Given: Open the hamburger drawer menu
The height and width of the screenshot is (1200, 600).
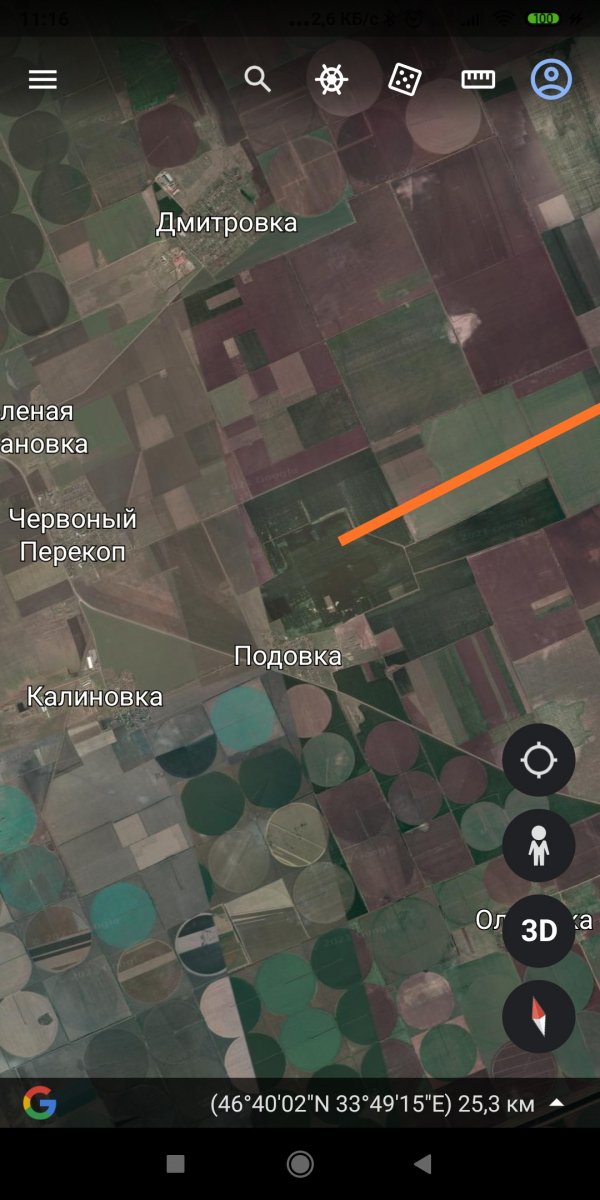Looking at the screenshot, I should click(x=42, y=80).
